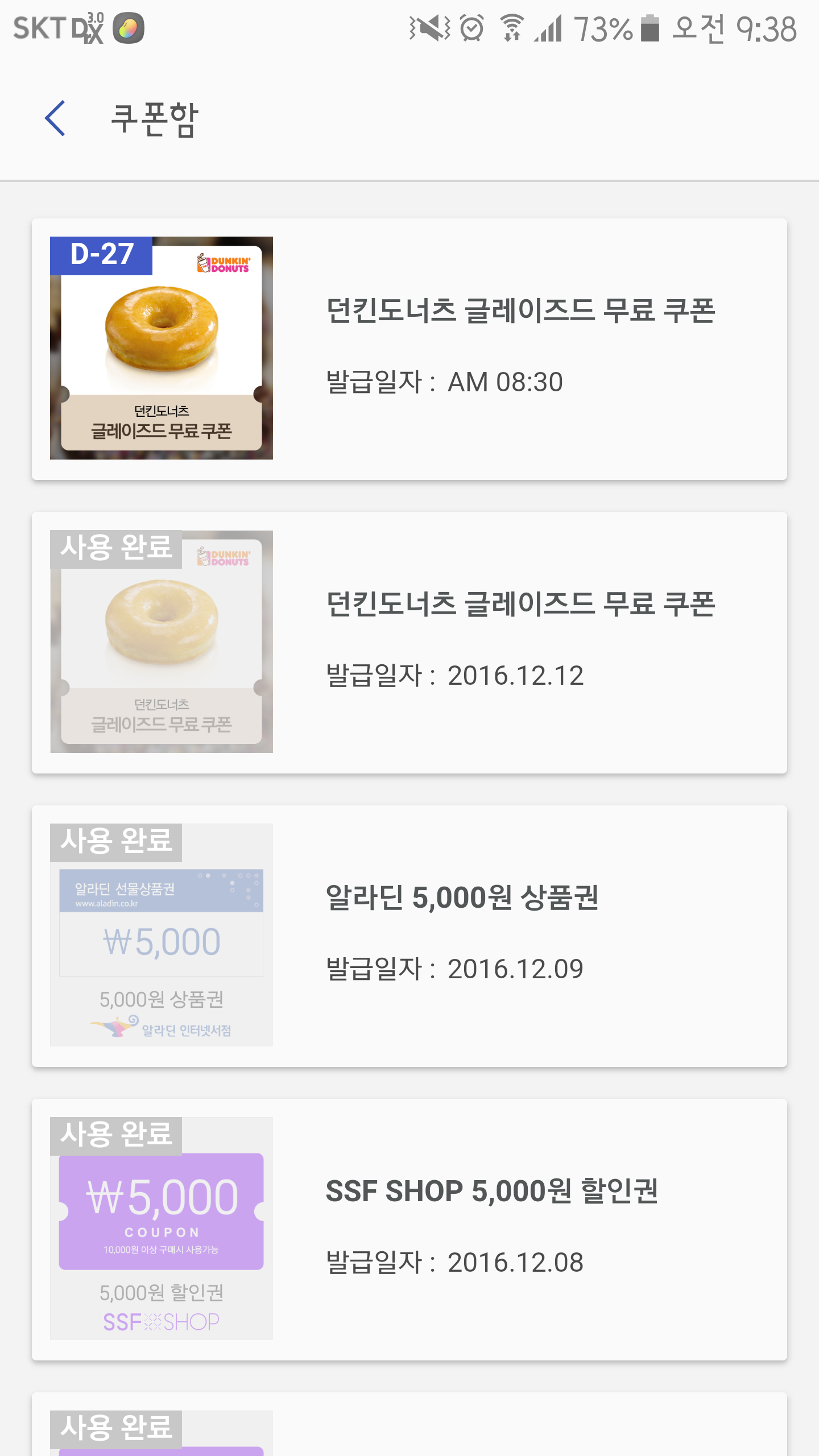
Task: Go back from the 쿠폰함 screen
Action: pyautogui.click(x=55, y=118)
